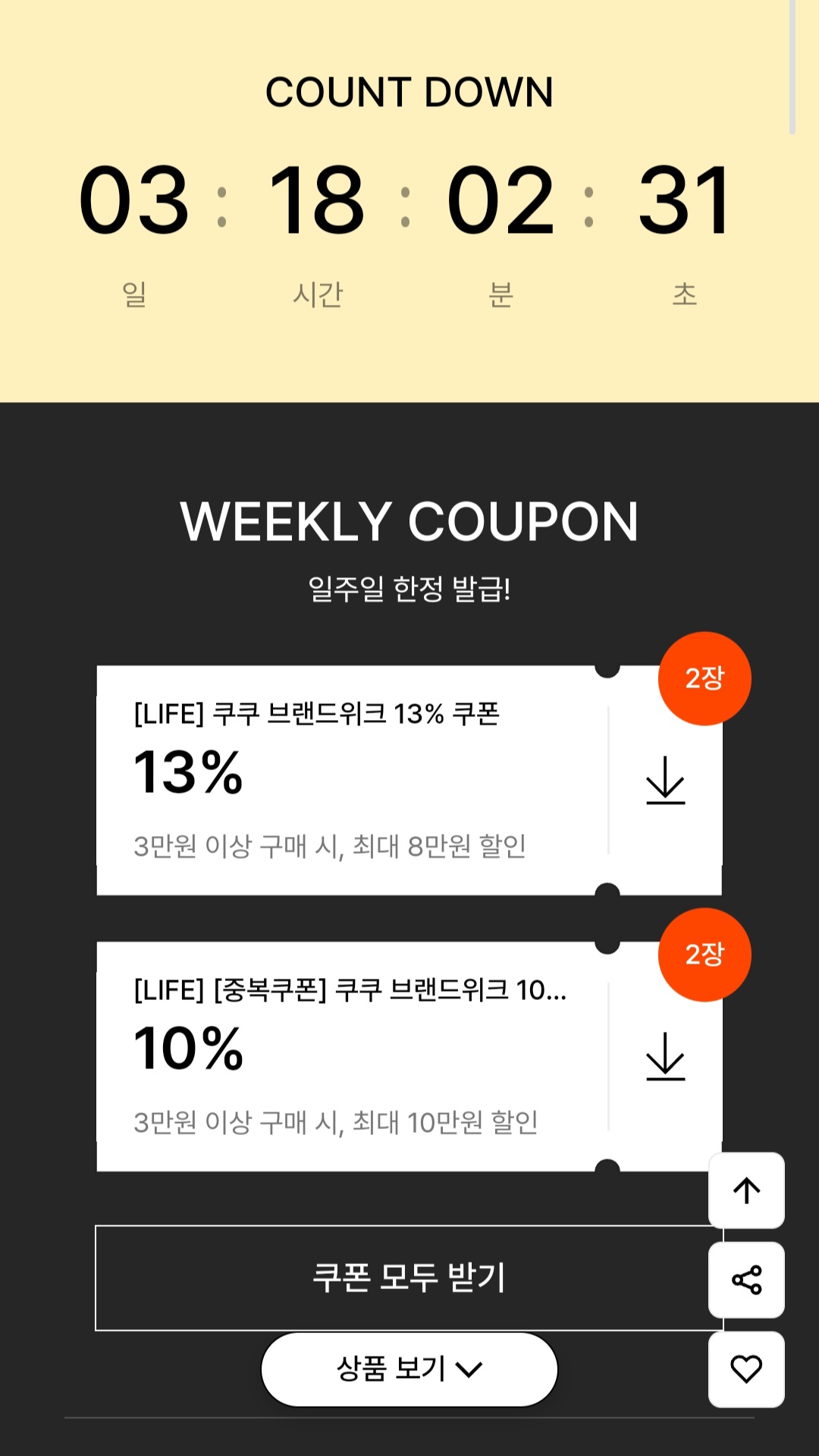This screenshot has width=819, height=1456.
Task: Download the 쿠쿠 브랜드위크 13% coupon
Action: pyautogui.click(x=665, y=780)
